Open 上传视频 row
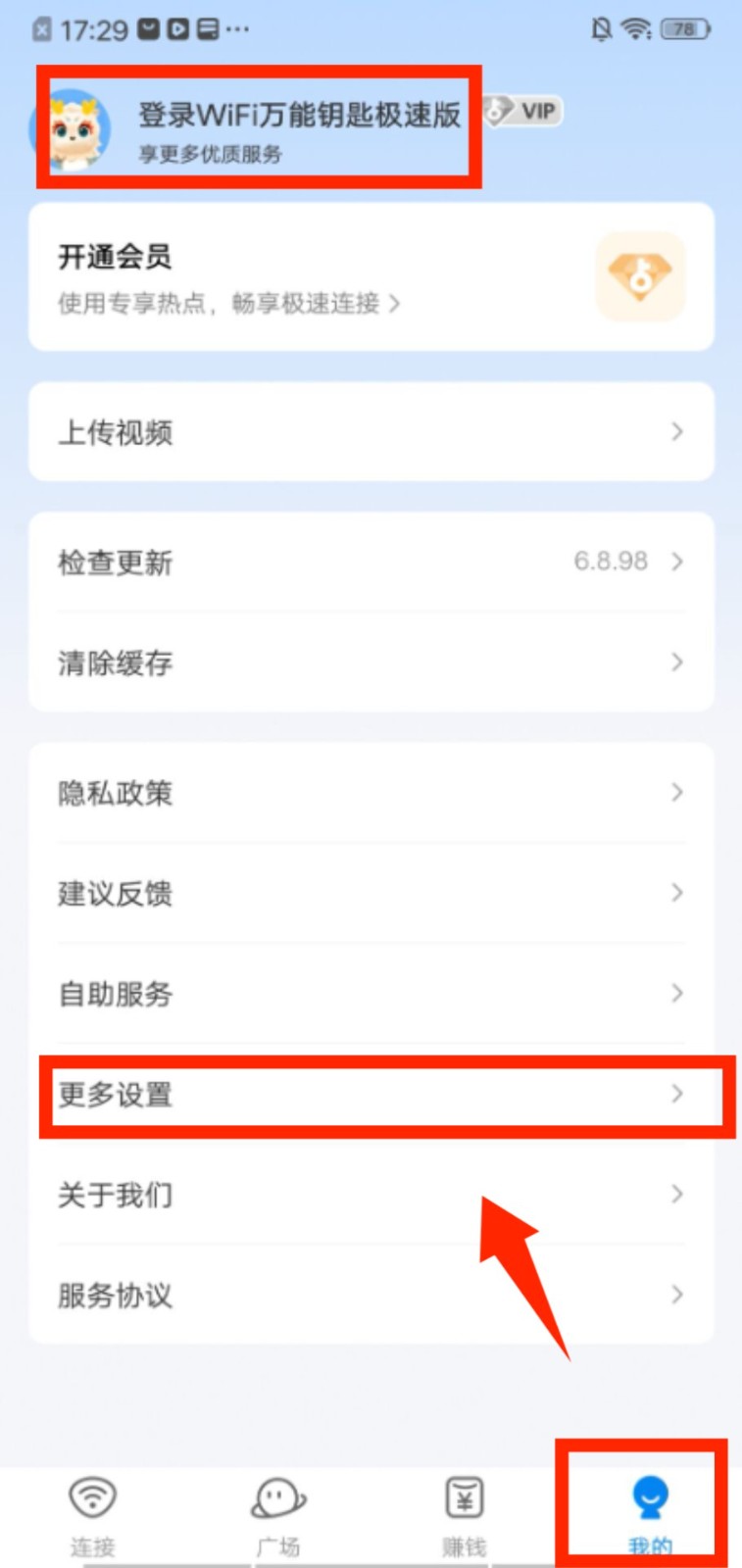The image size is (742, 1568). coord(371,432)
